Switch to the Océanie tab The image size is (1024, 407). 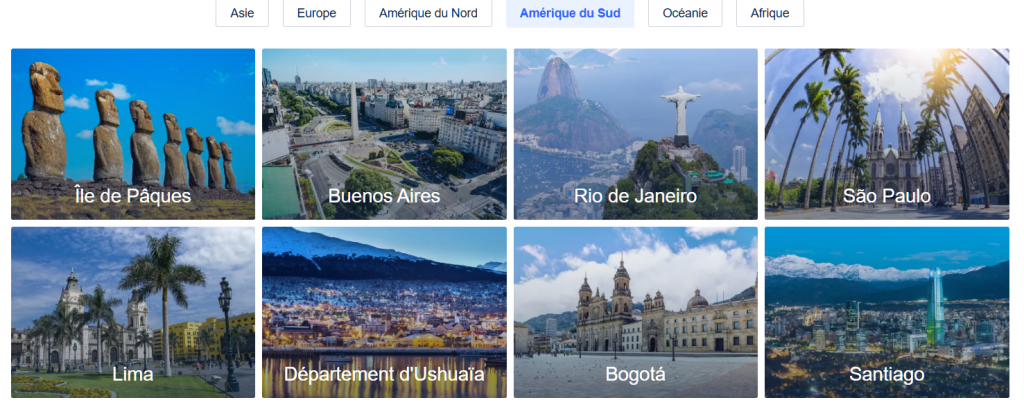(685, 13)
